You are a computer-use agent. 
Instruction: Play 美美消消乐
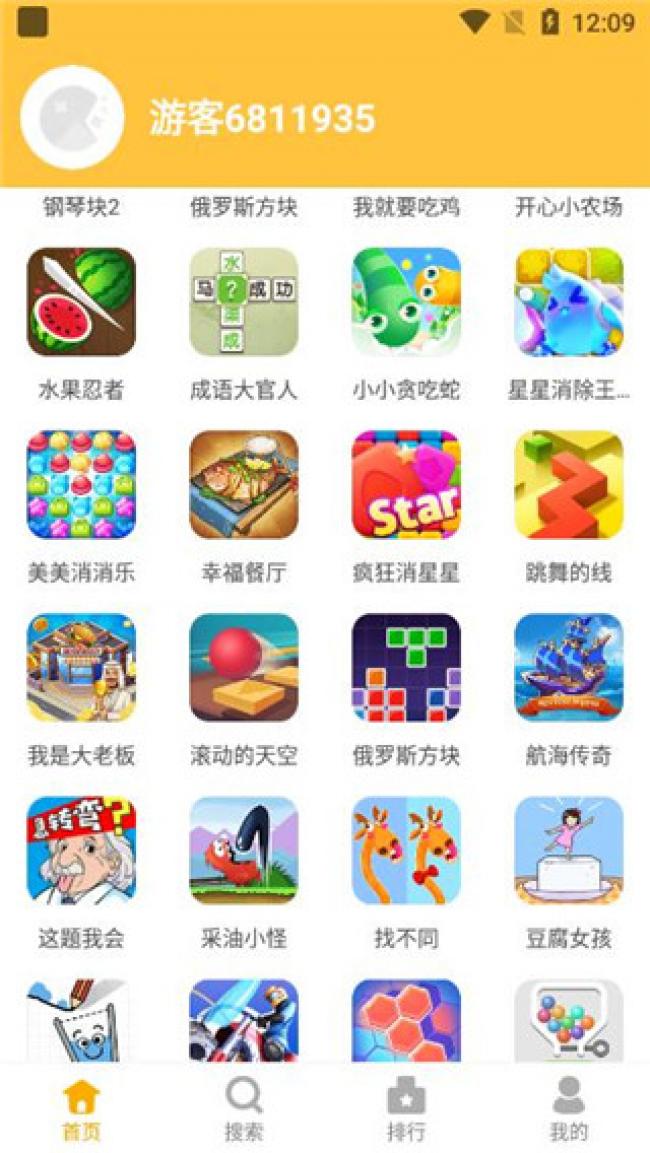[x=81, y=485]
